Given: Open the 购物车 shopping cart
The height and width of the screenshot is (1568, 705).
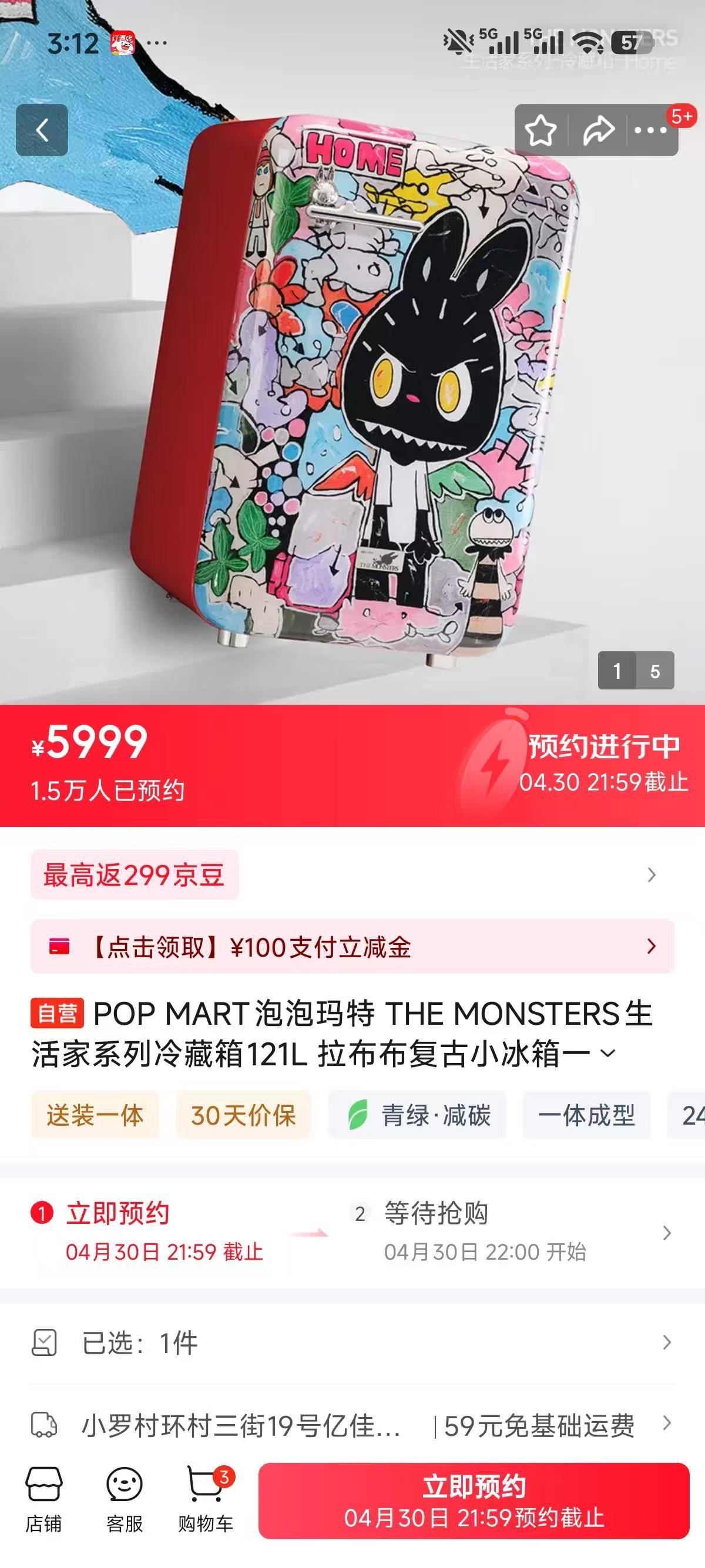Looking at the screenshot, I should pyautogui.click(x=206, y=1498).
